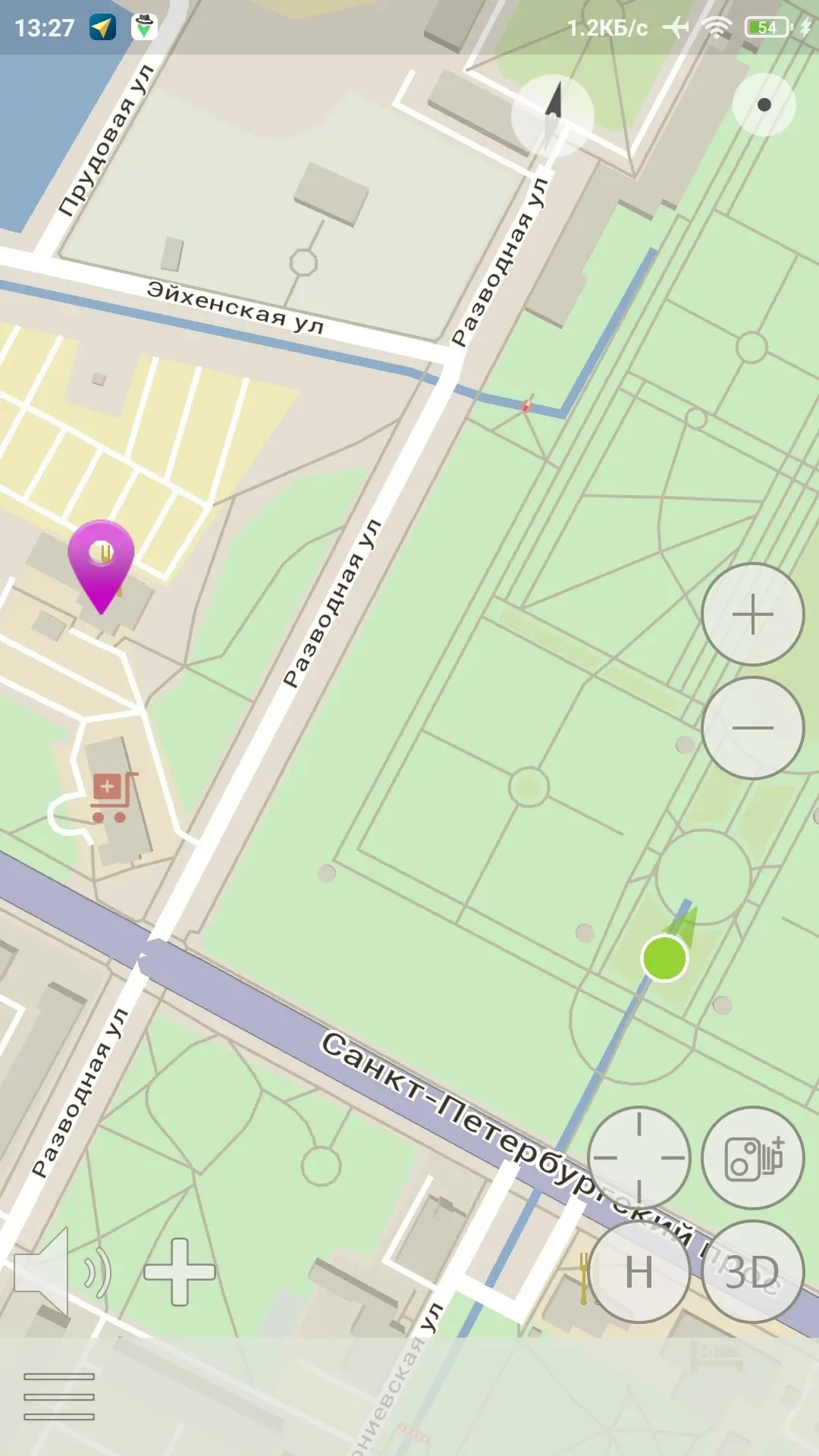
Task: Switch map to 3D view
Action: (752, 1272)
